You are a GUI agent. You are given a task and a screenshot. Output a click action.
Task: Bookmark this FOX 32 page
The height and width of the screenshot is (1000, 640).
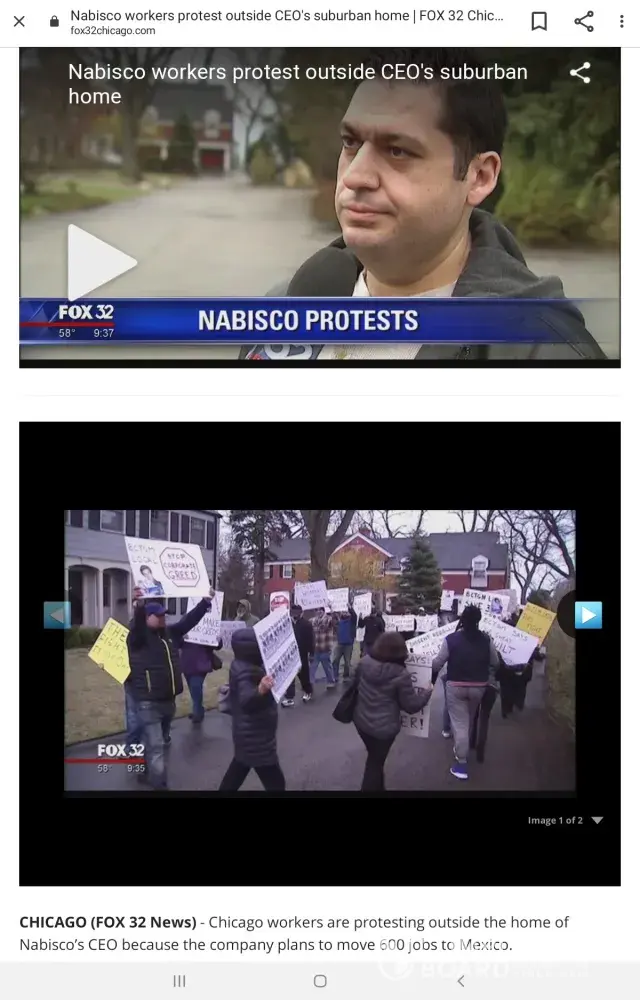pyautogui.click(x=539, y=21)
